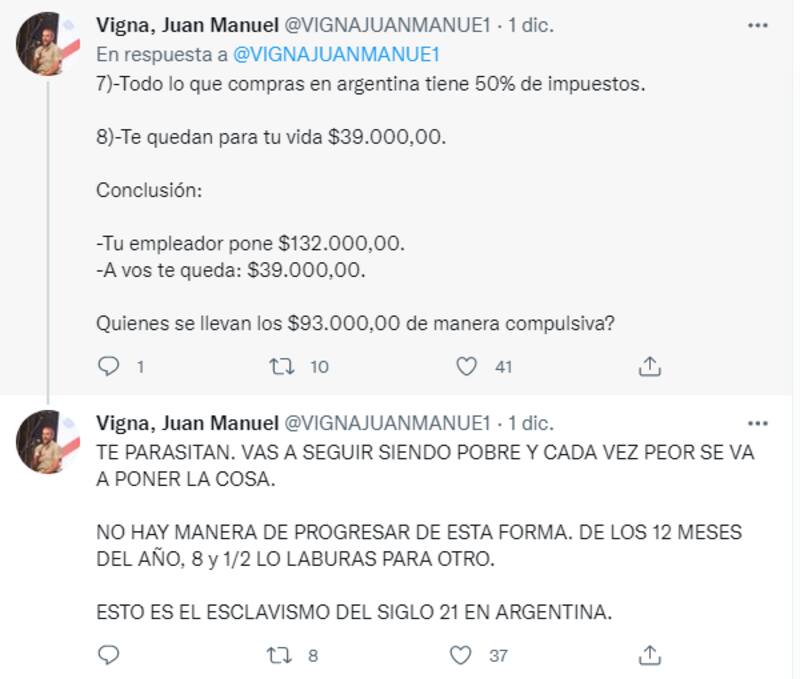The width and height of the screenshot is (800, 679).
Task: Reply to the TE PARASITAN tweet
Action: [109, 656]
